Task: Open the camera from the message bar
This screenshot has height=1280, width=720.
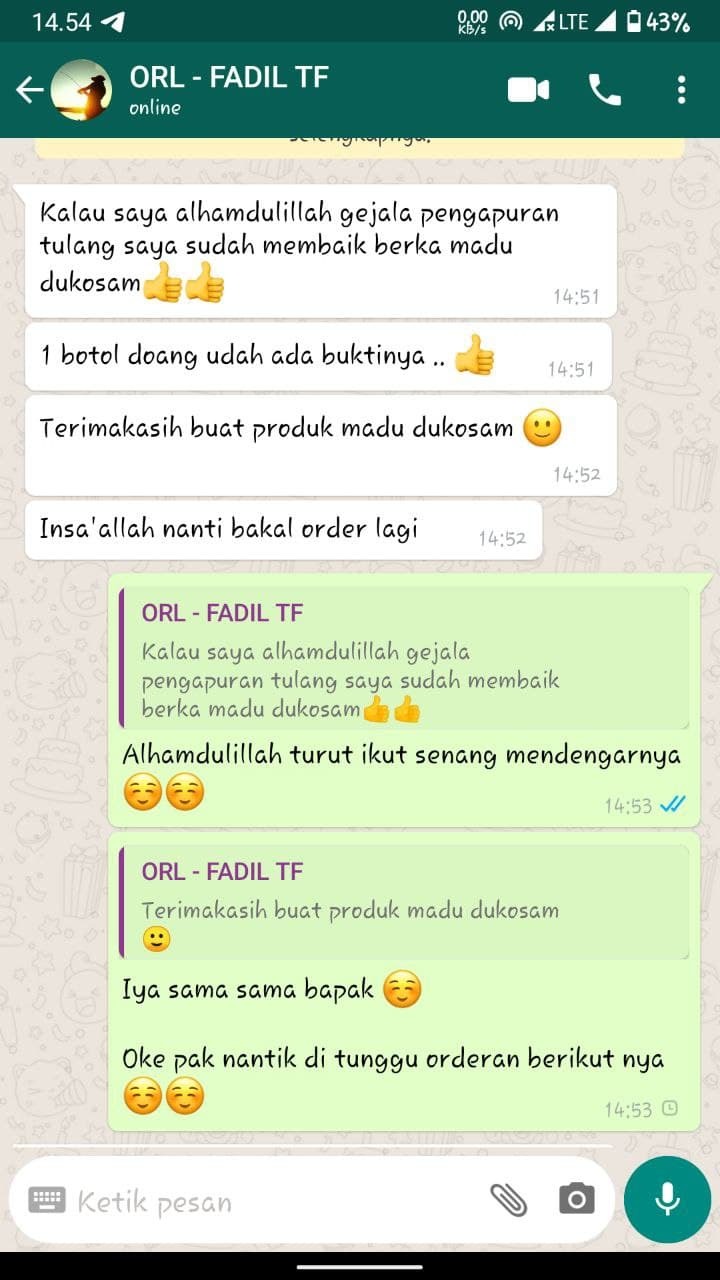Action: coord(576,1199)
